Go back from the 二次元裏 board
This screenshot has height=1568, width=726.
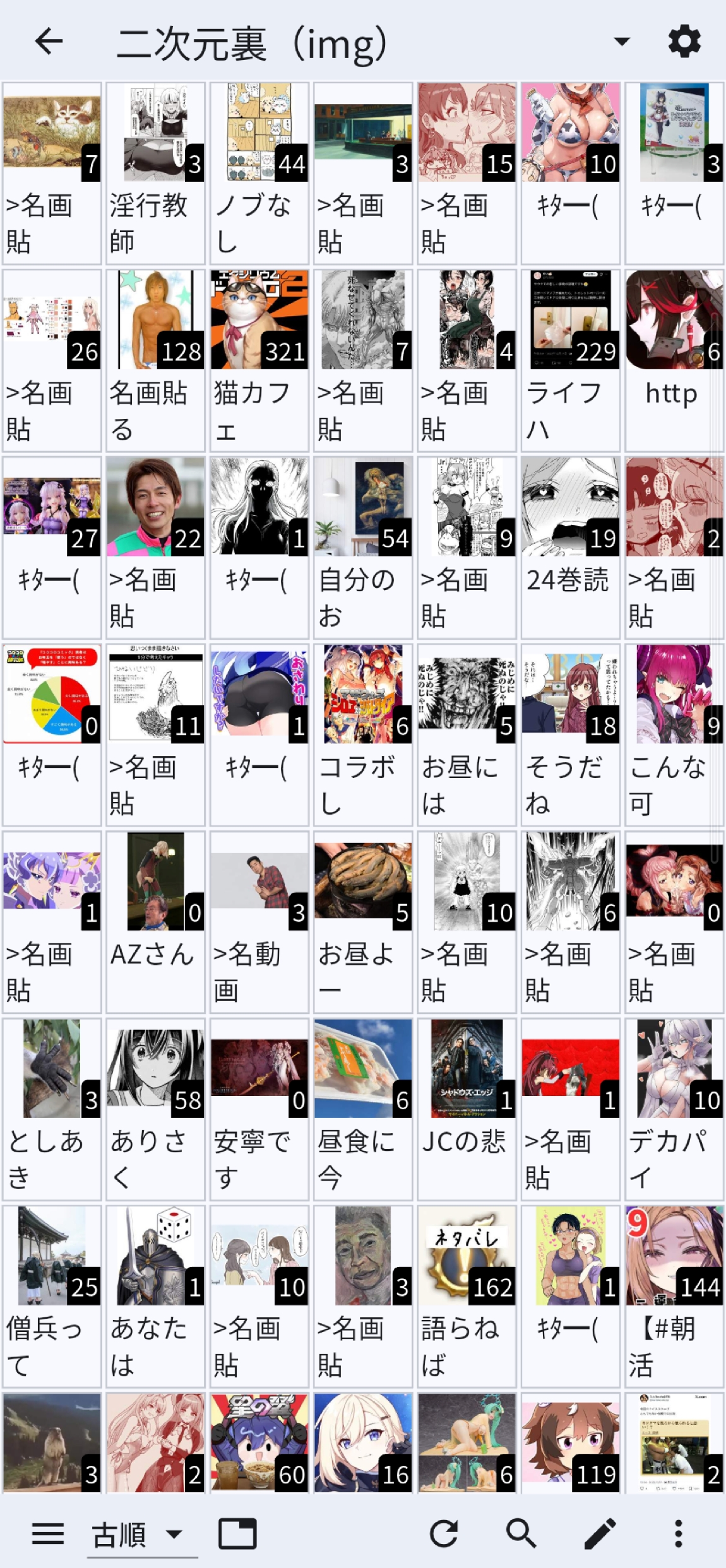[x=49, y=42]
